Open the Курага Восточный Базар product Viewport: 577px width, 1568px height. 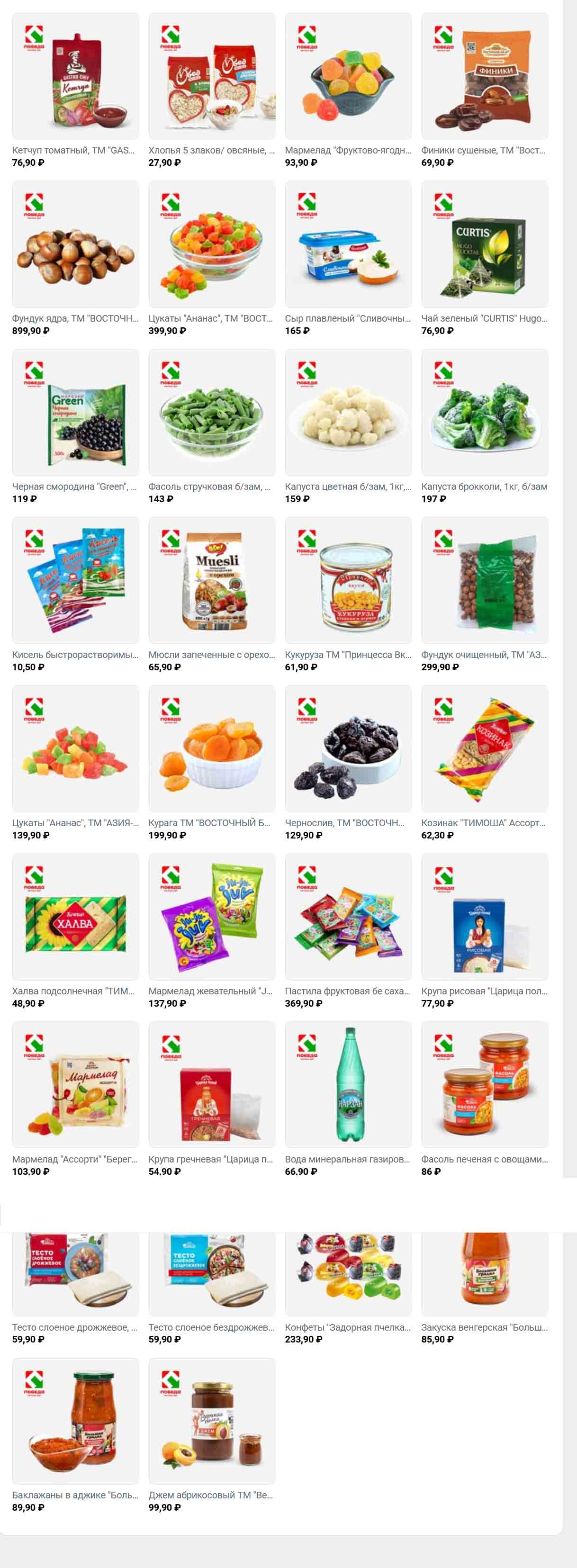click(211, 748)
